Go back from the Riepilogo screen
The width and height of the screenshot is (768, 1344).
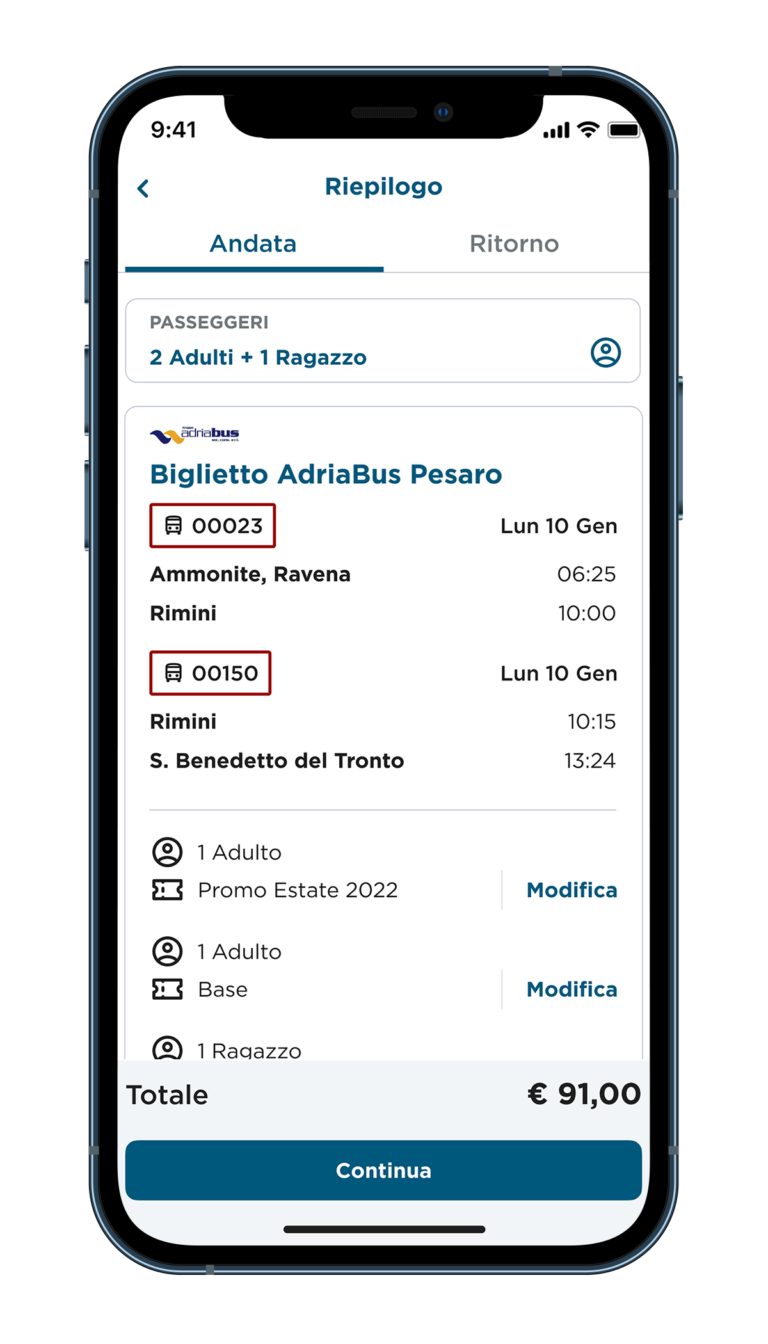tap(143, 188)
